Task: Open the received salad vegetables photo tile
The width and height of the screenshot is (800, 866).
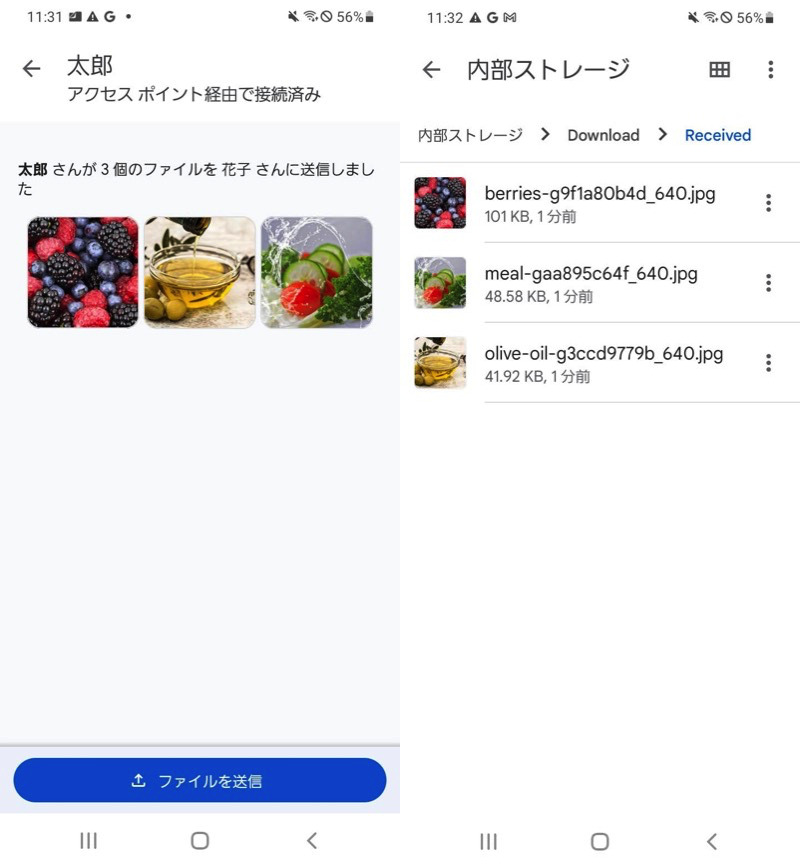Action: click(316, 272)
